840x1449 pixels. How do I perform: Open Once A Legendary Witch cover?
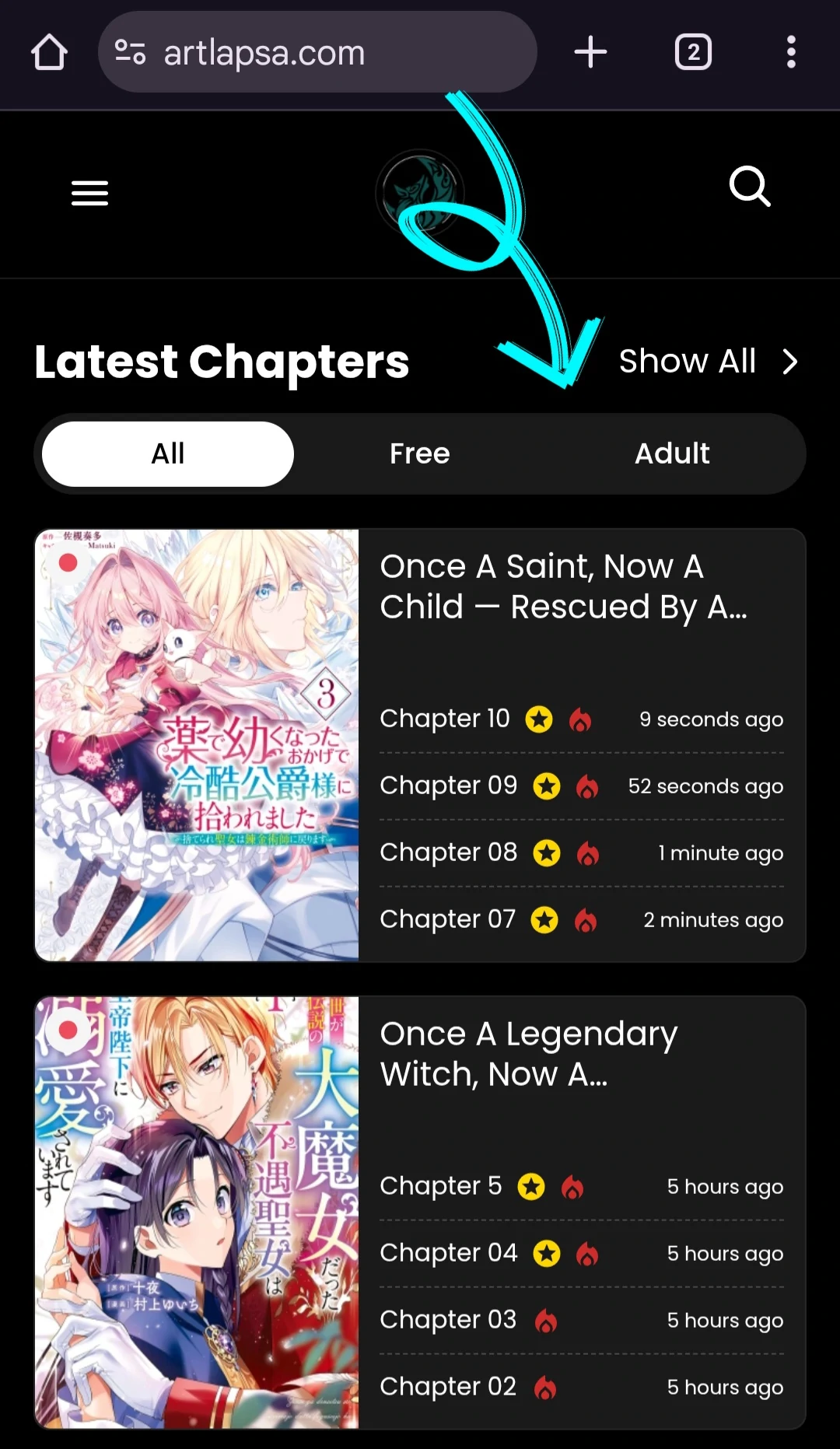tap(197, 1212)
